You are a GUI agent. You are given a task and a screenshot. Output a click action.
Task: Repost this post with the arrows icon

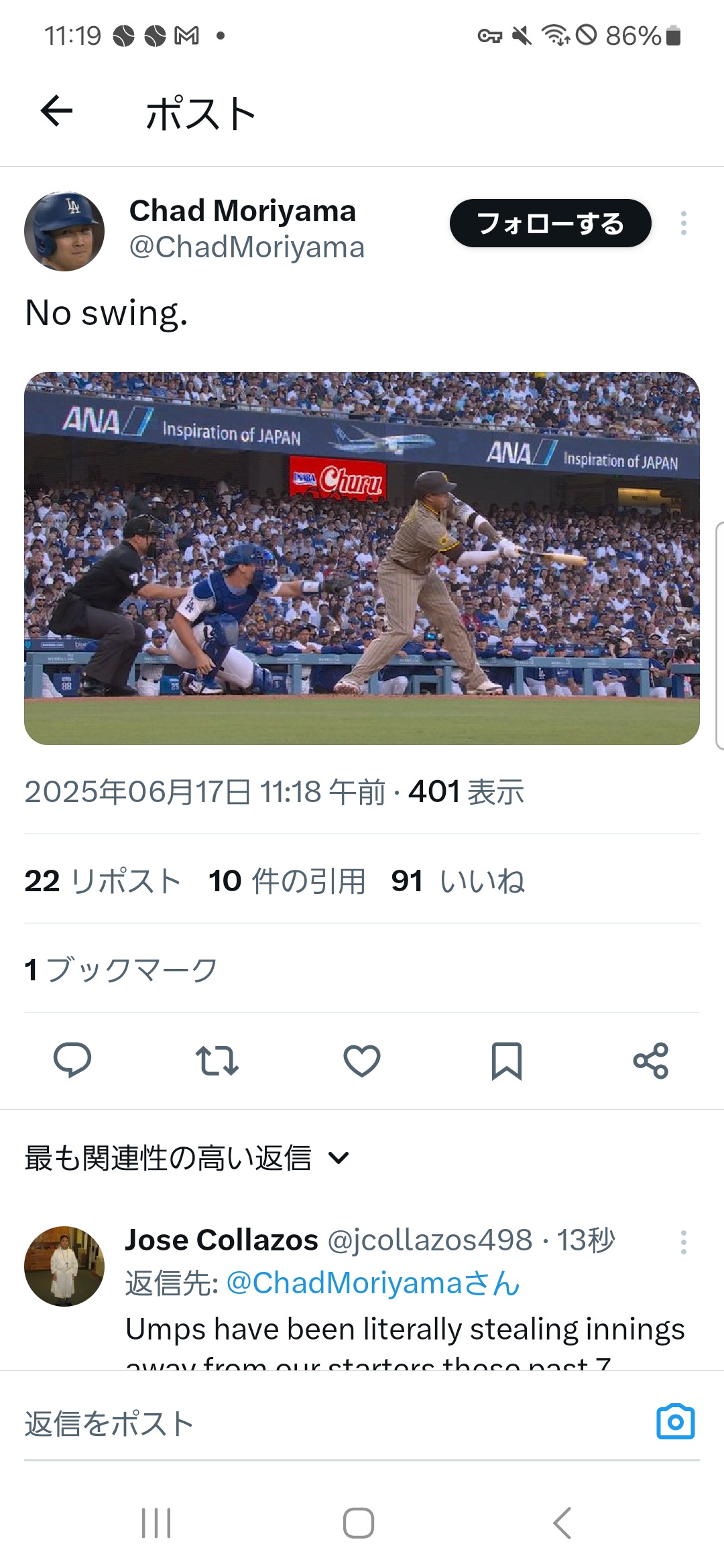(217, 1061)
